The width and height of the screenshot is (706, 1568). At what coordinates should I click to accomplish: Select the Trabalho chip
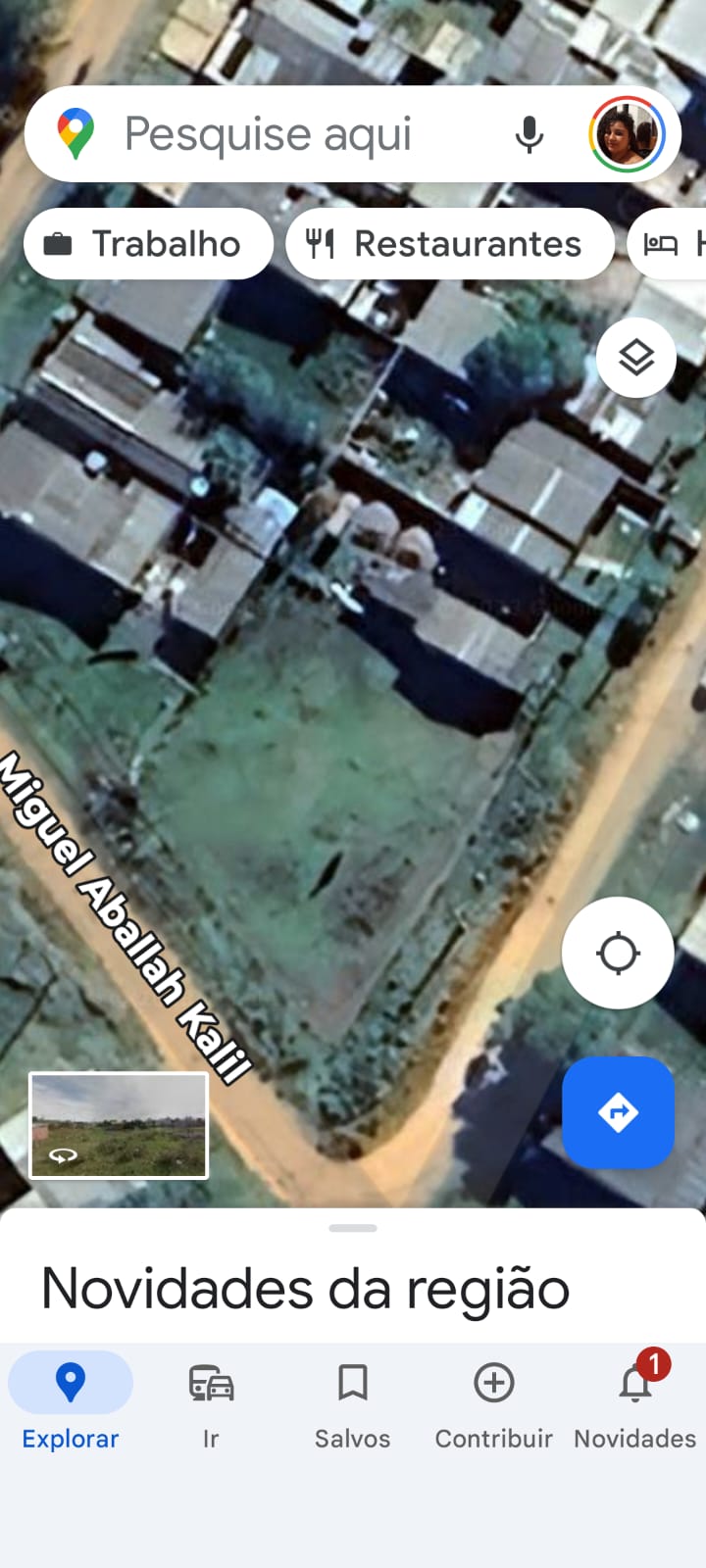pyautogui.click(x=148, y=244)
